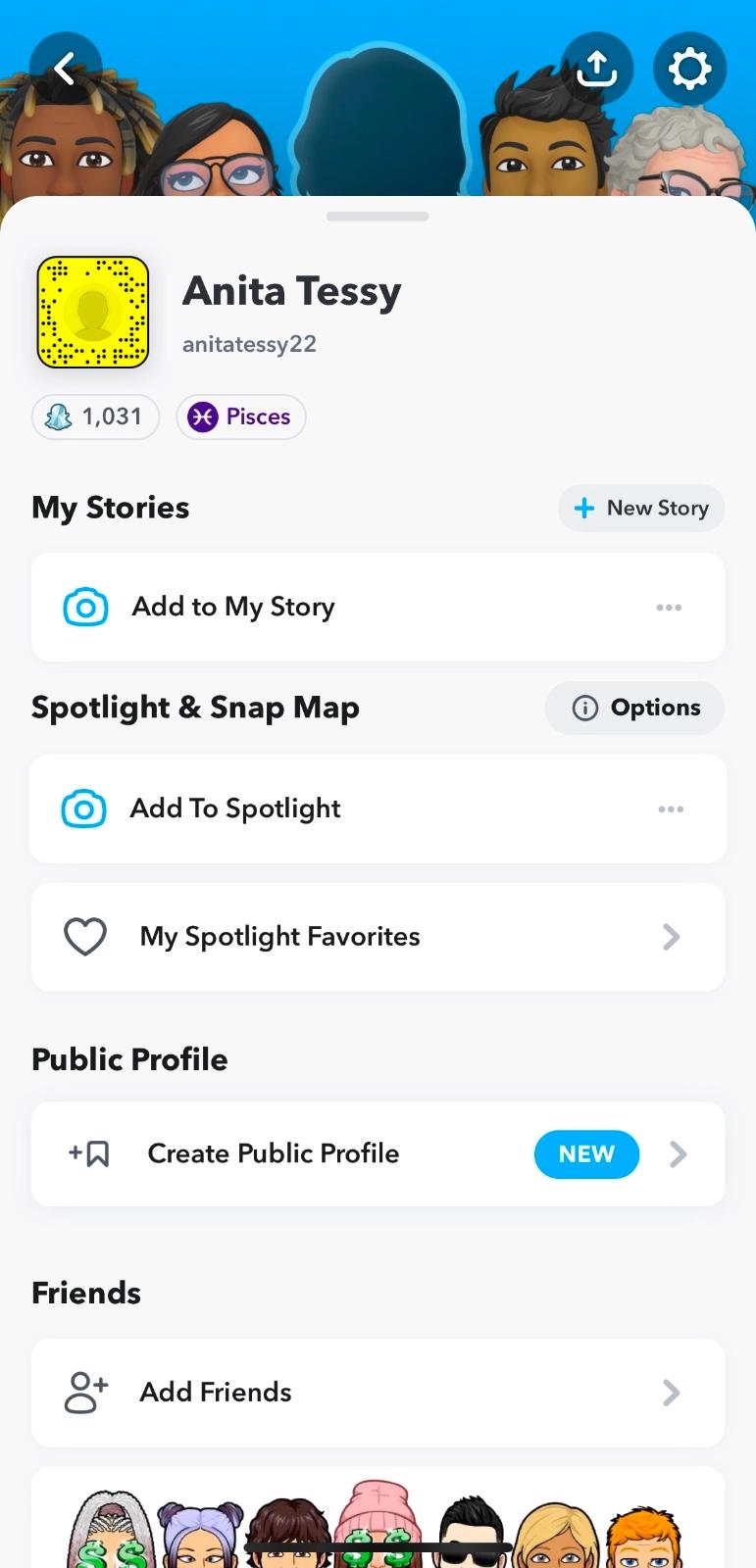Open more options for Add To Spotlight
756x1568 pixels.
point(671,809)
